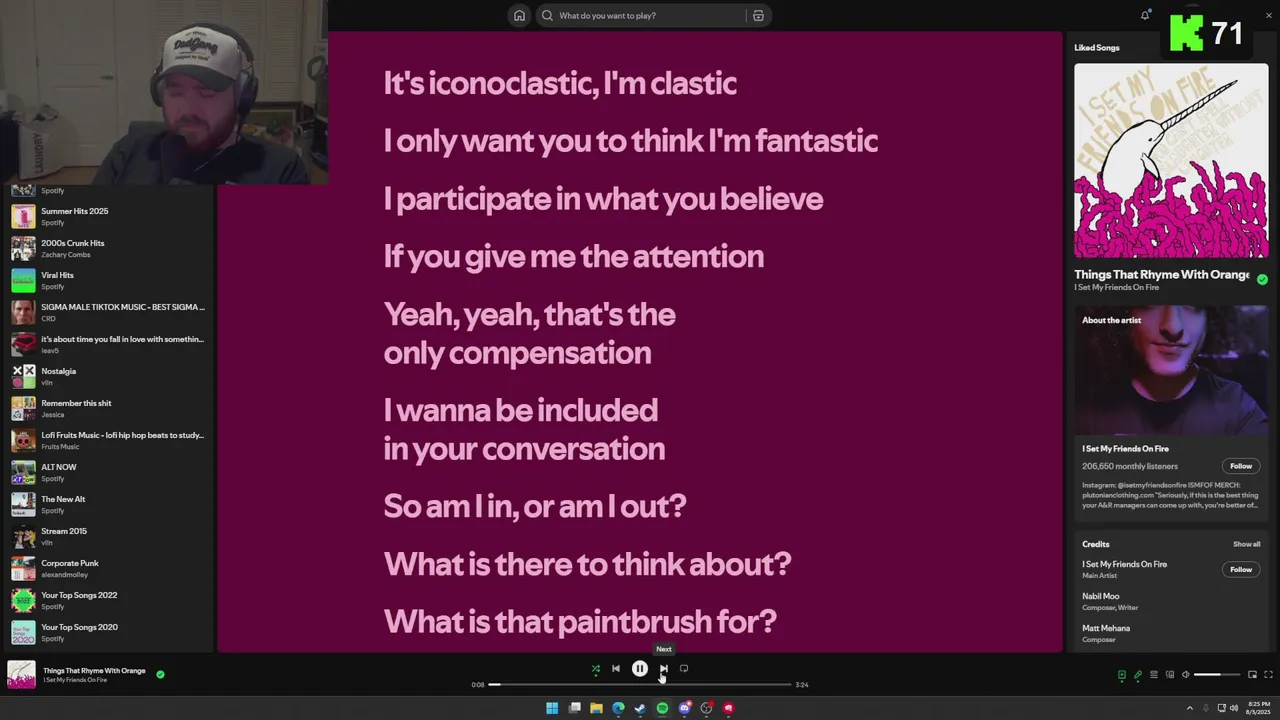Show all credits
Image resolution: width=1280 pixels, height=720 pixels.
click(x=1246, y=544)
